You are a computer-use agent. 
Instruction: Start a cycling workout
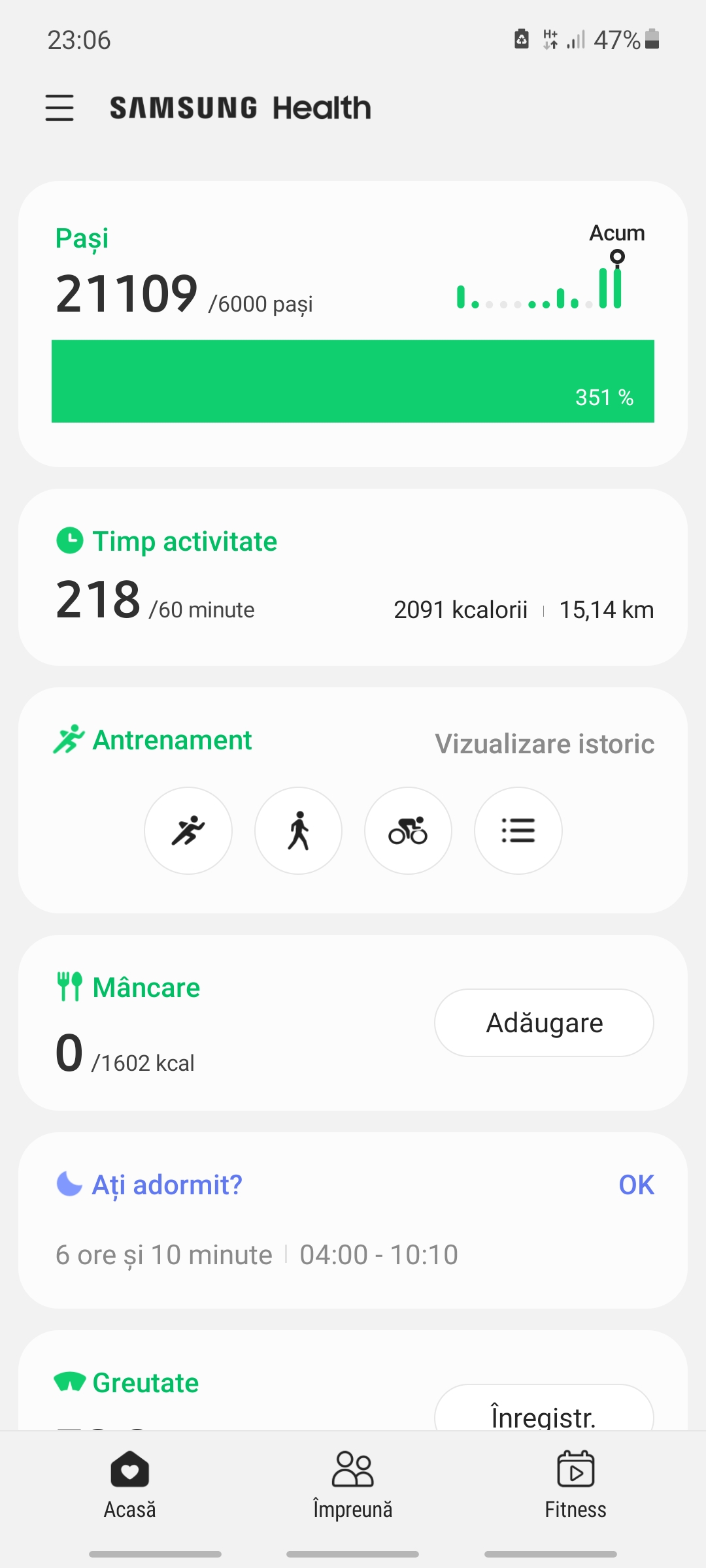point(408,830)
